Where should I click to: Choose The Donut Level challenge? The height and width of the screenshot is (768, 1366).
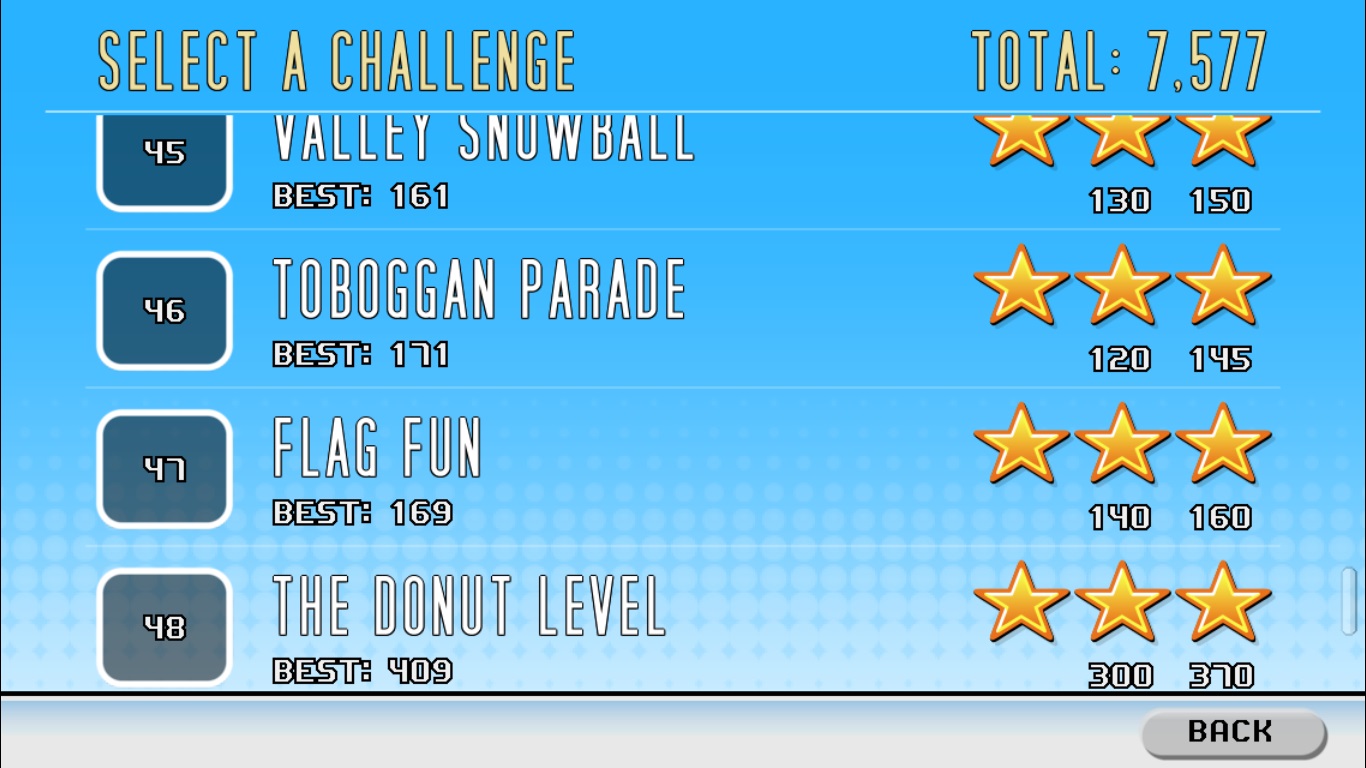pyautogui.click(x=470, y=626)
